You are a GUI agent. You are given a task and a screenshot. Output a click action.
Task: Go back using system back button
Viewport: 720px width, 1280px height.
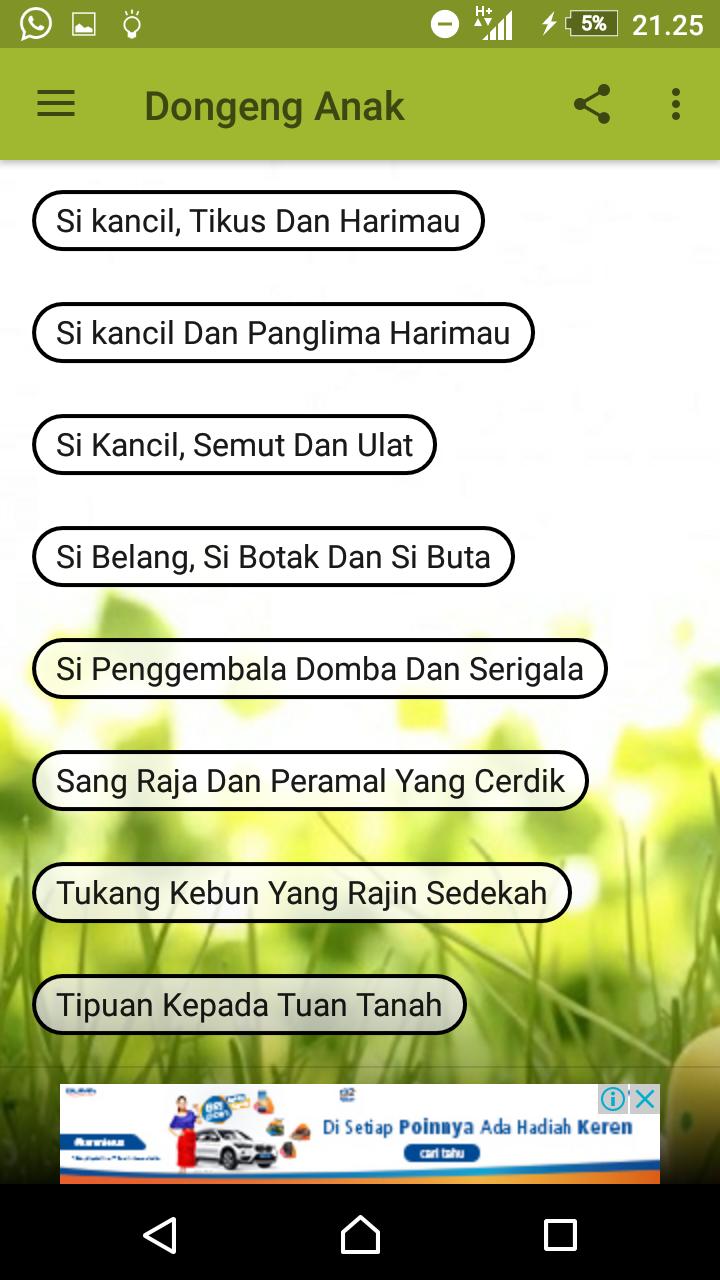tap(160, 1235)
